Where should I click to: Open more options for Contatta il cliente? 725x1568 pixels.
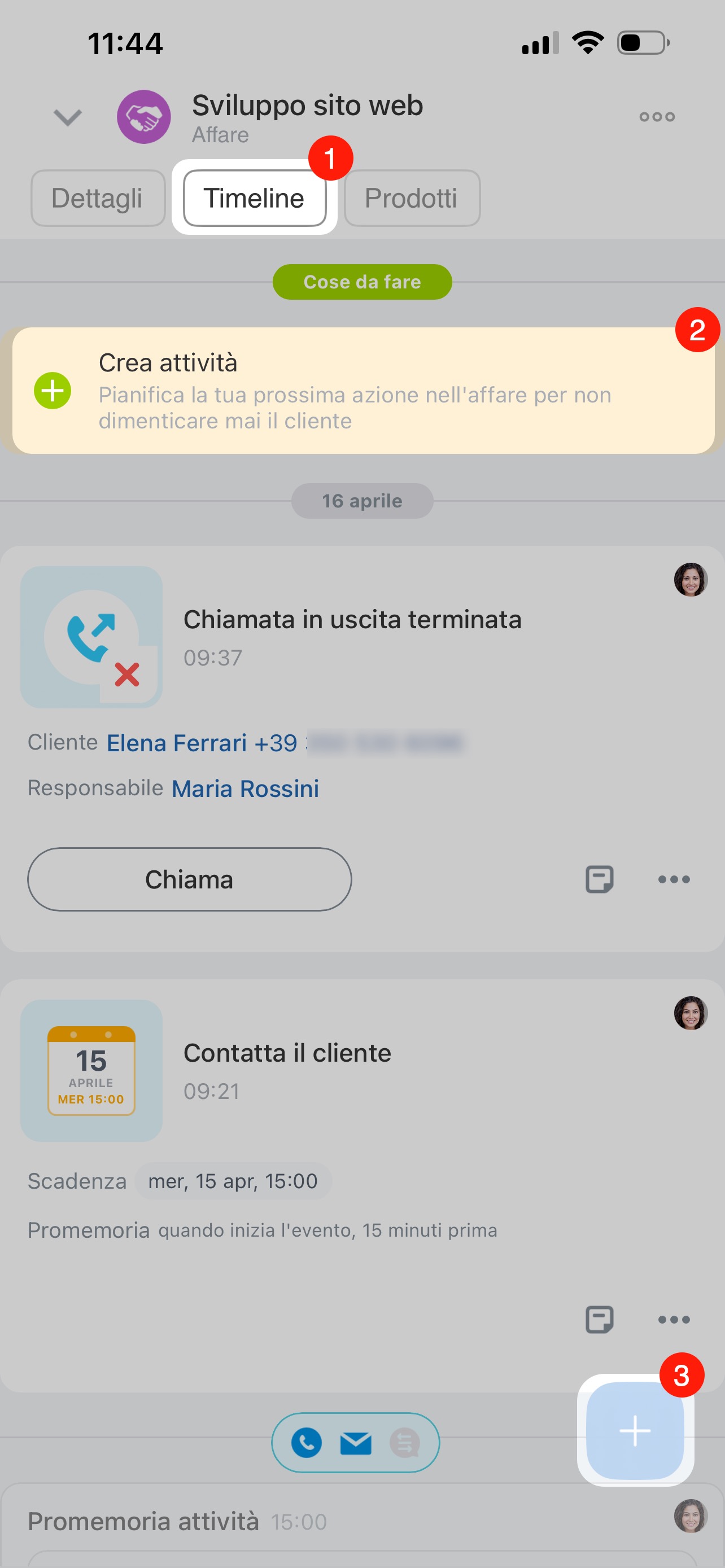pos(673,1320)
